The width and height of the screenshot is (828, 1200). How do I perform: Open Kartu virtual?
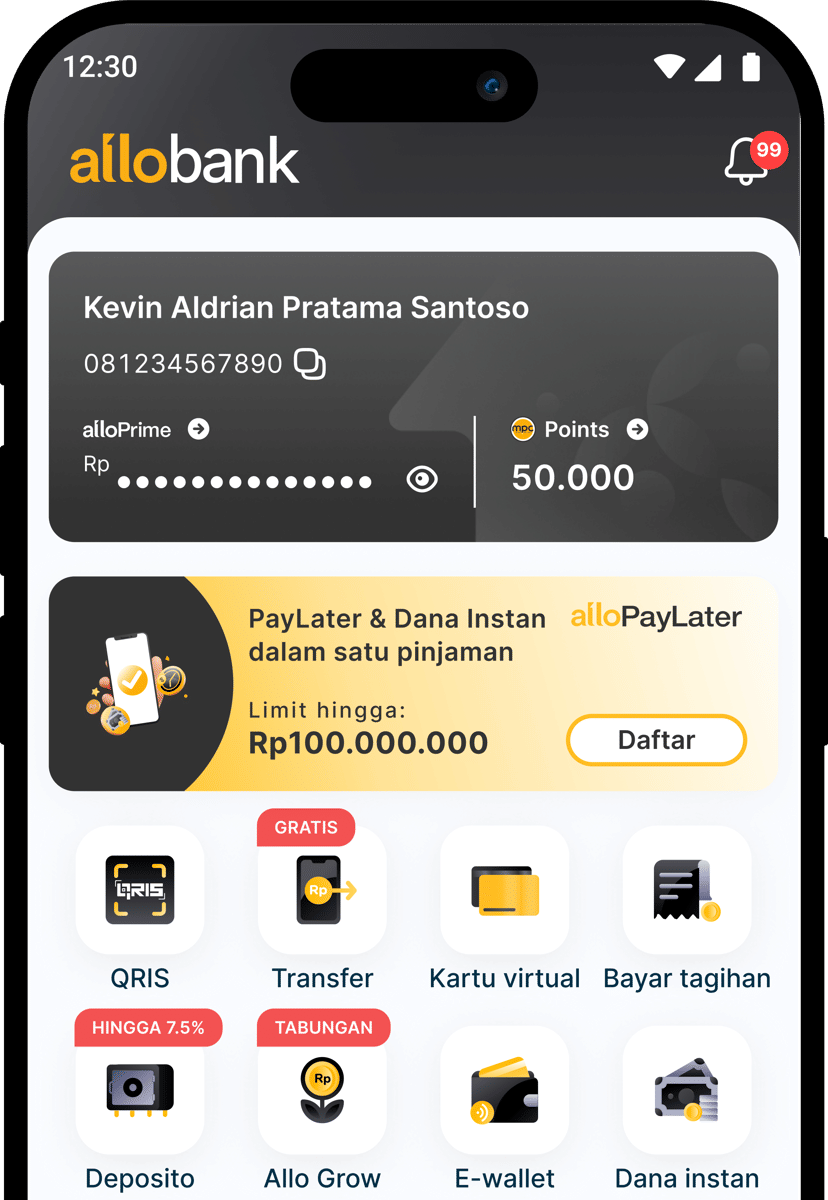click(x=504, y=889)
